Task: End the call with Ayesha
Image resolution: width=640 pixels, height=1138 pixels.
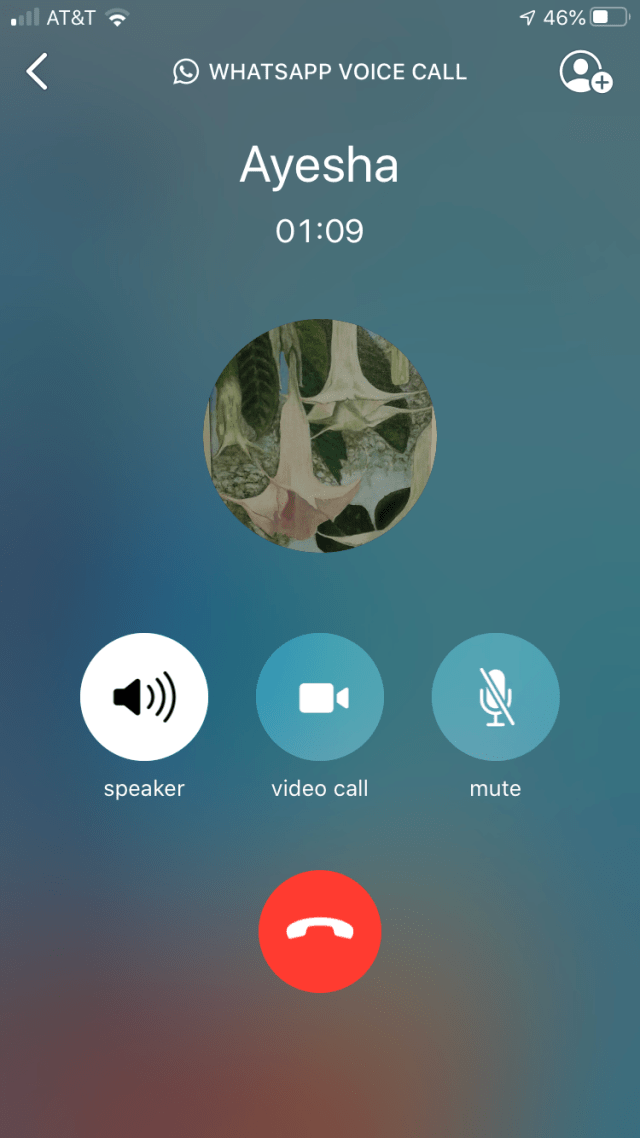Action: click(320, 931)
